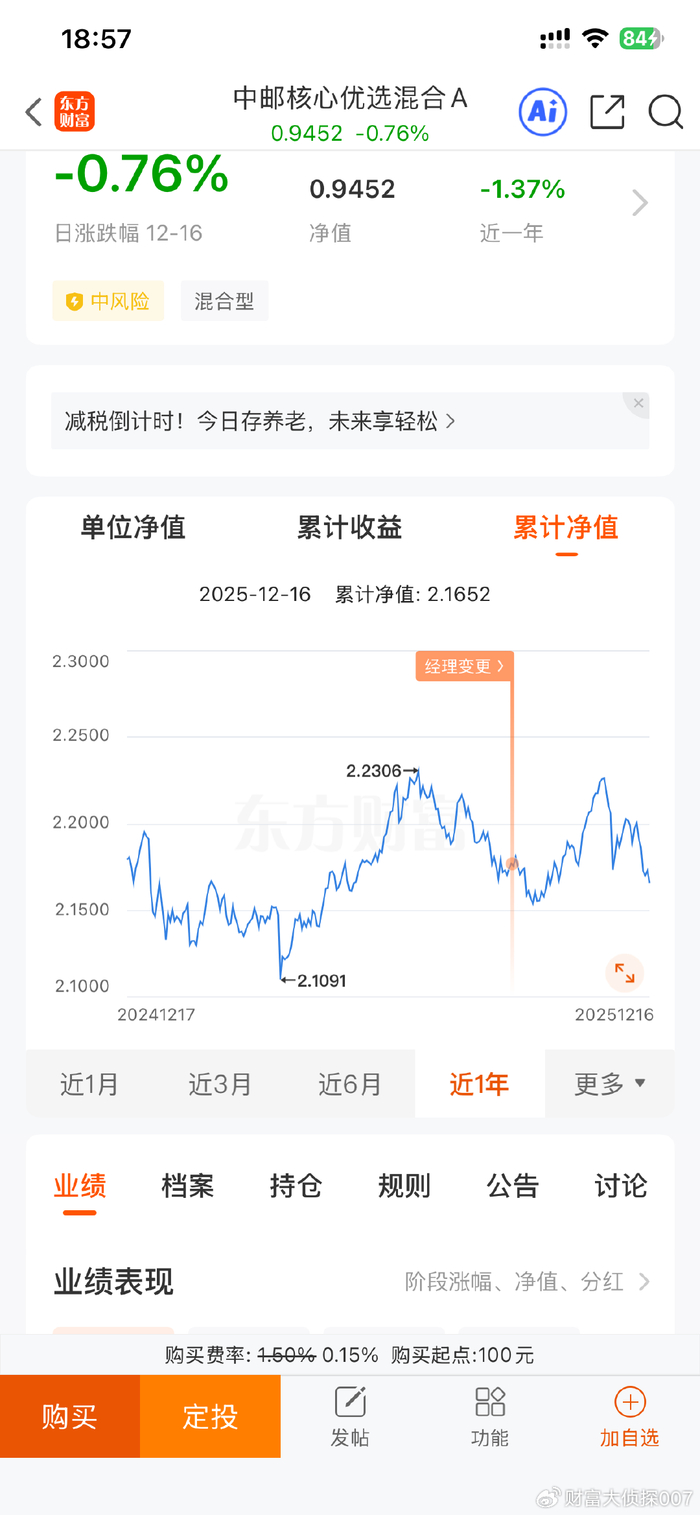Image resolution: width=700 pixels, height=1515 pixels.
Task: Open the 更多 range dropdown
Action: coord(610,1084)
